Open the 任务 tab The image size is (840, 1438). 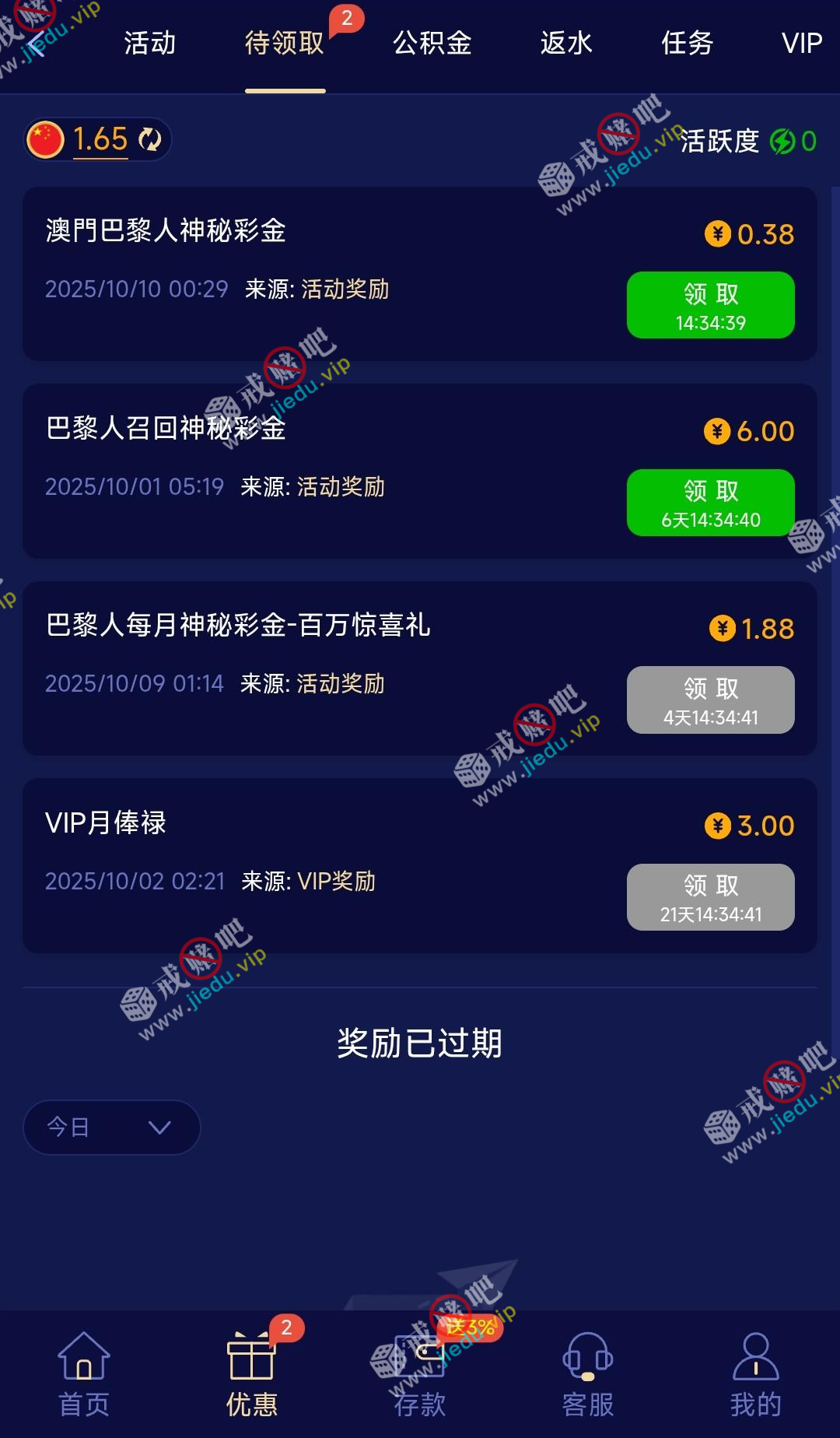(687, 43)
